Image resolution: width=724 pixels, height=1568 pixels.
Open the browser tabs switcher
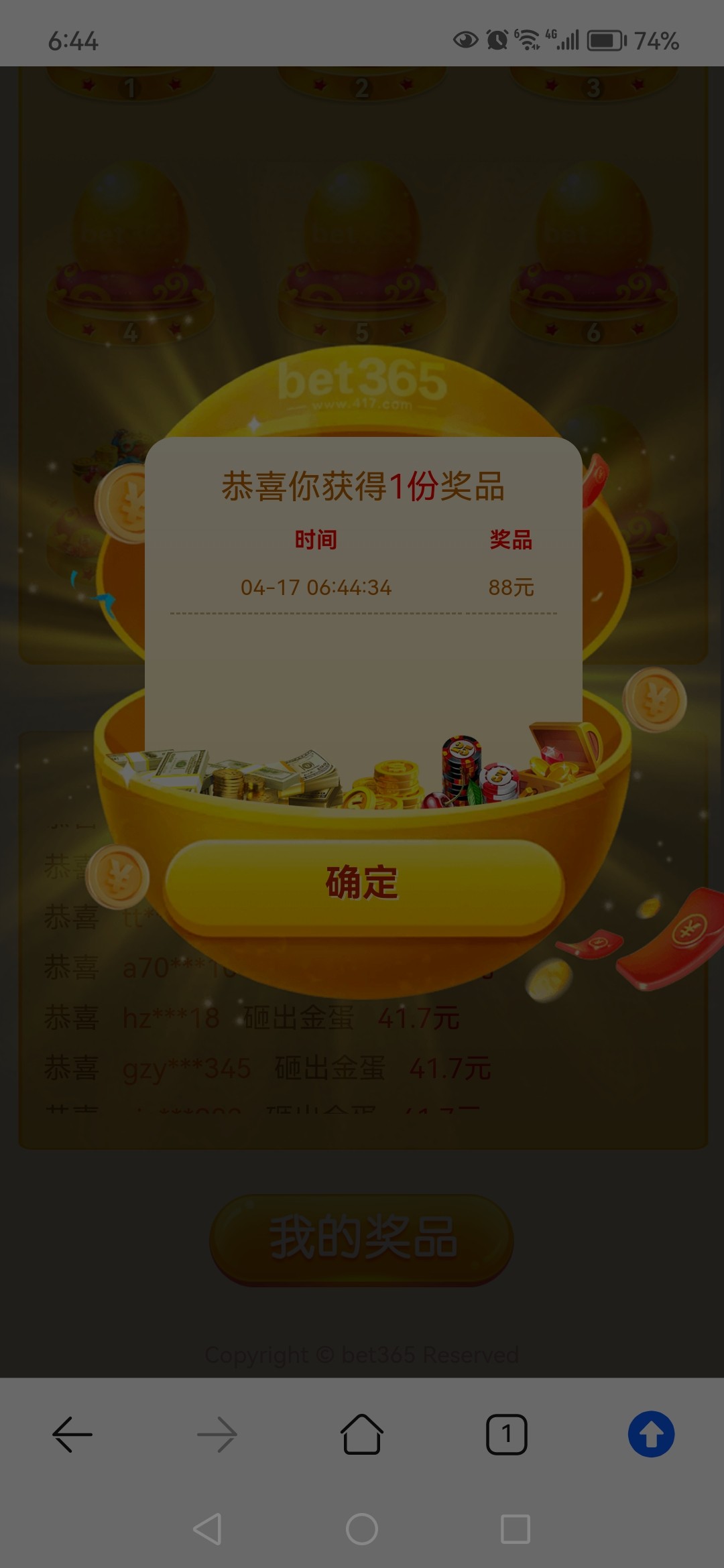[x=507, y=1434]
